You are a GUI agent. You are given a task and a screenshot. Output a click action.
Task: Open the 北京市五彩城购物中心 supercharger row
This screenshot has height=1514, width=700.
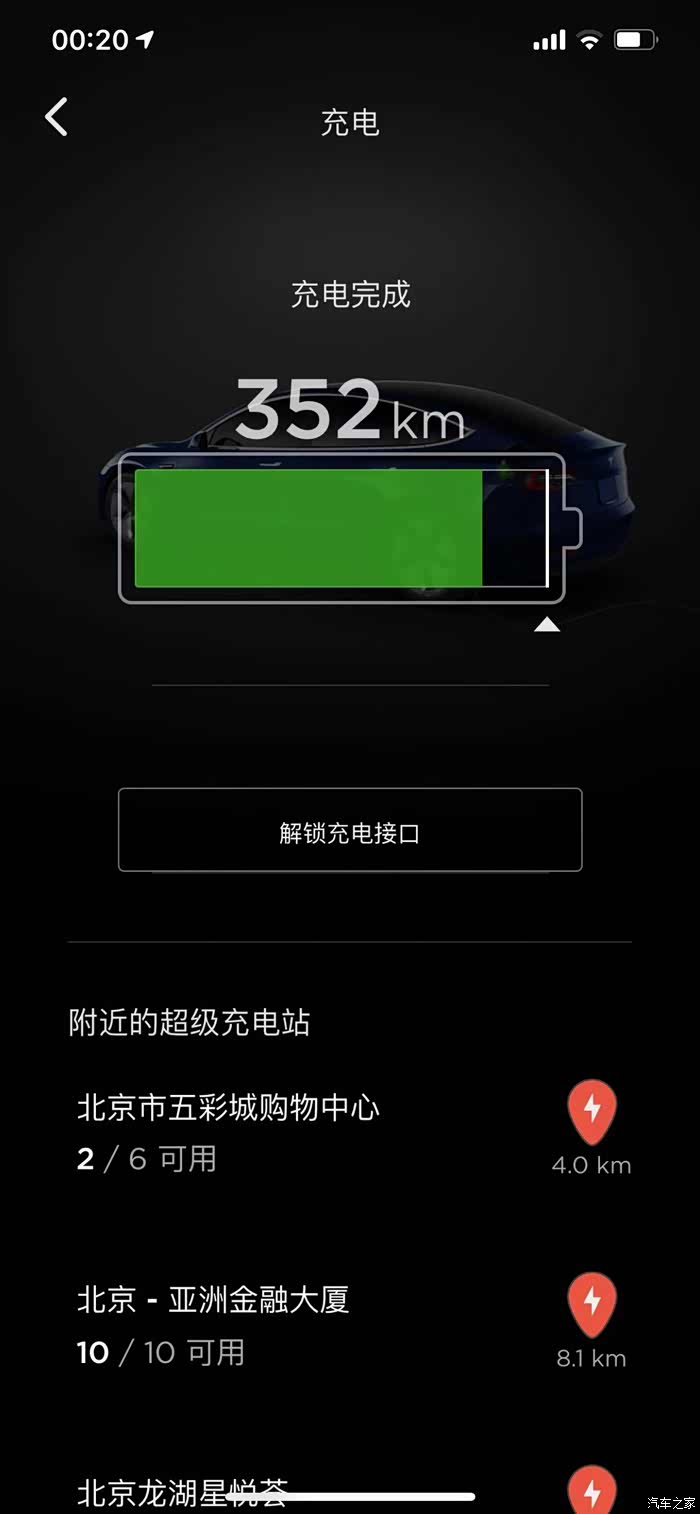pyautogui.click(x=350, y=1132)
